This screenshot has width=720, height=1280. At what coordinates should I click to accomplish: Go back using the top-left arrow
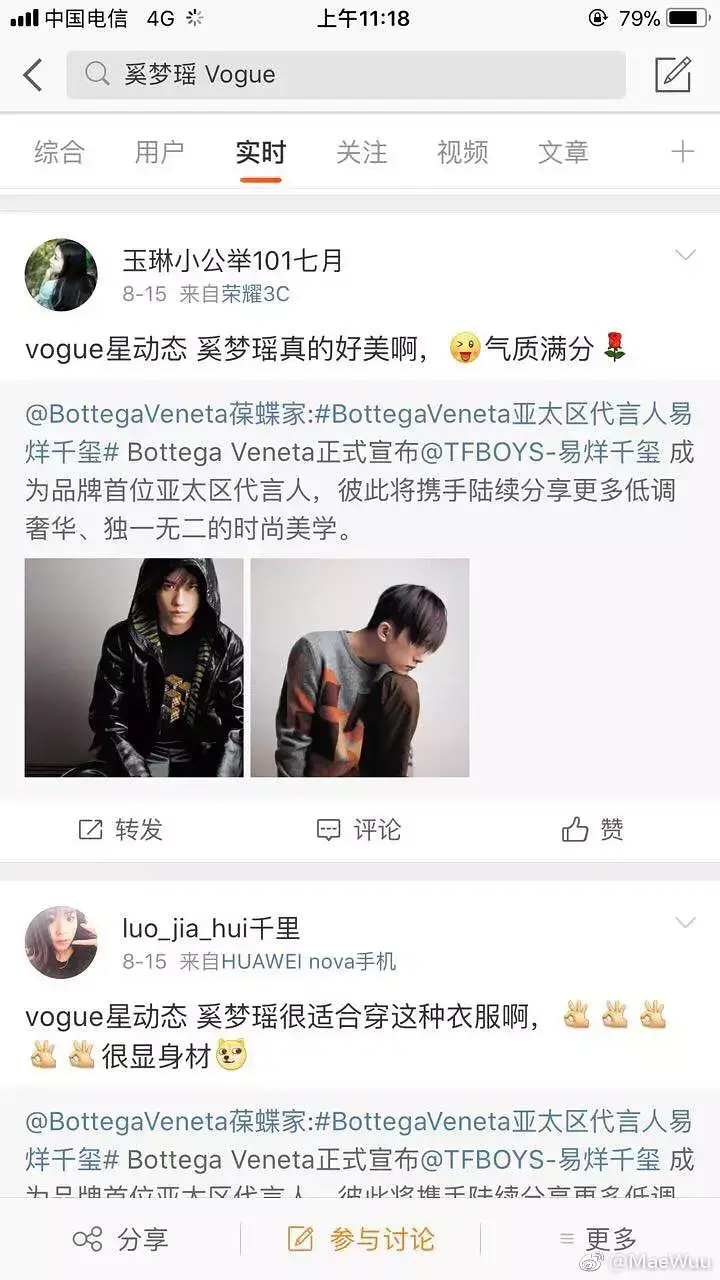(33, 75)
